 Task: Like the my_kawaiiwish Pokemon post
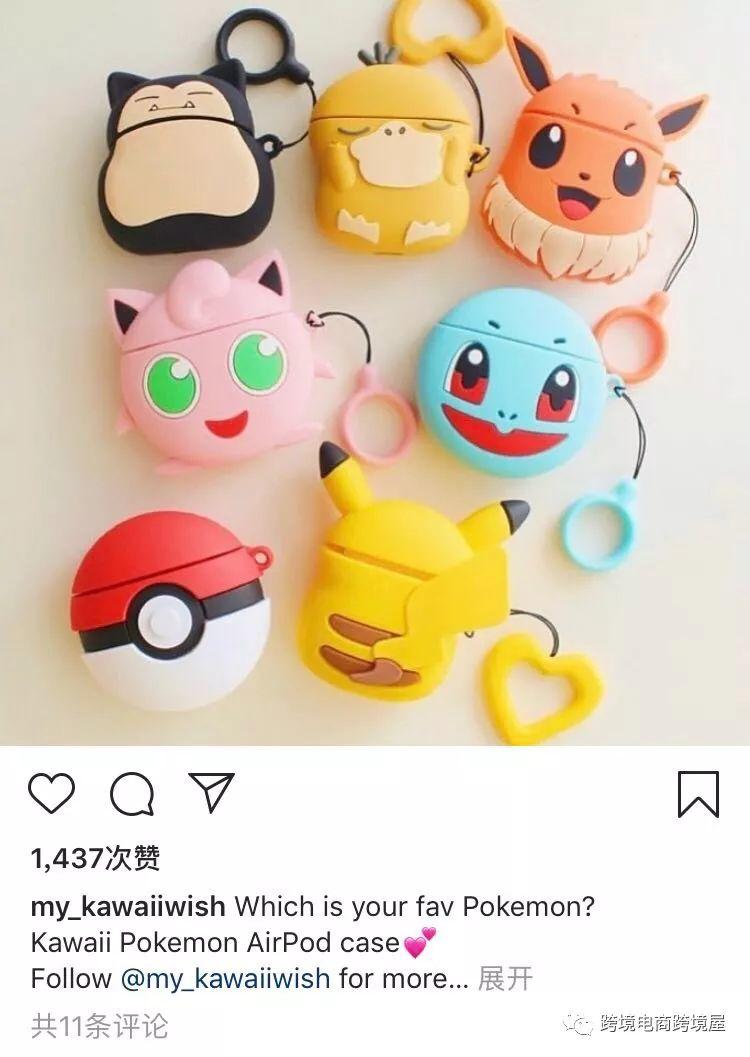tap(51, 793)
